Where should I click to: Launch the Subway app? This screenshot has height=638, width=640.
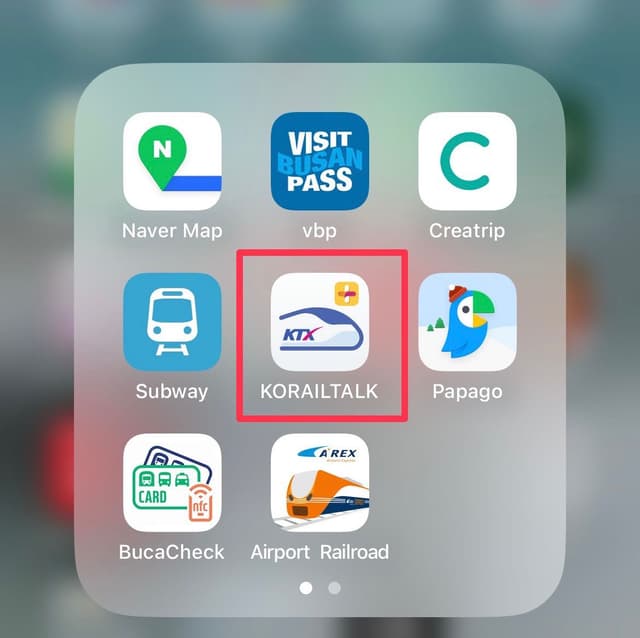tap(172, 322)
